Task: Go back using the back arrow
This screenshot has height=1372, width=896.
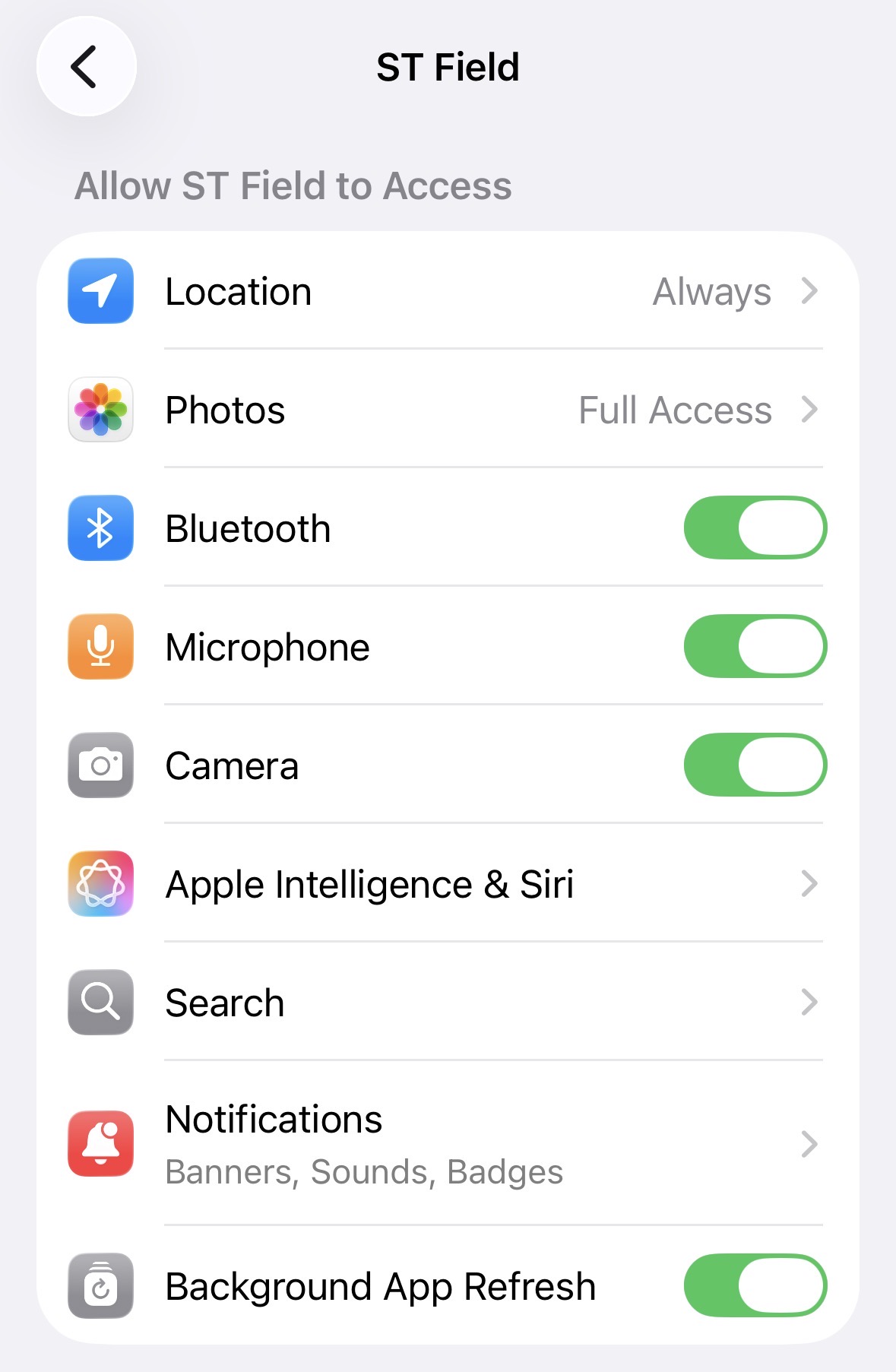Action: coord(86,67)
